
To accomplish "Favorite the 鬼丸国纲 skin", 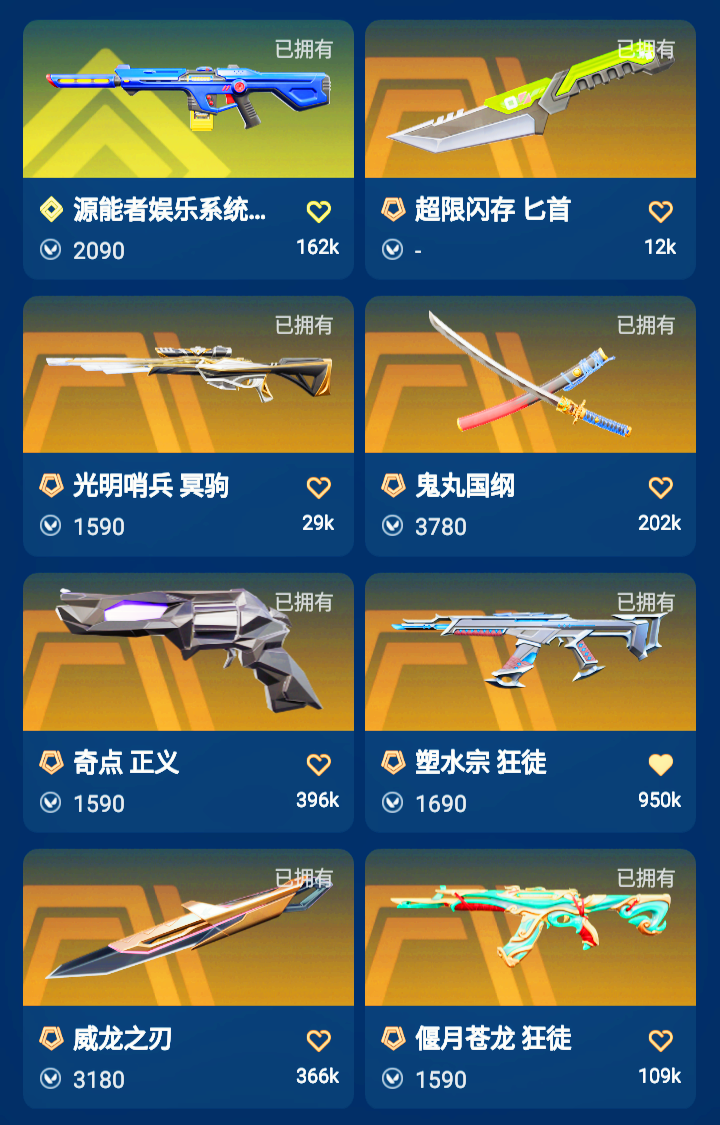I will click(660, 488).
